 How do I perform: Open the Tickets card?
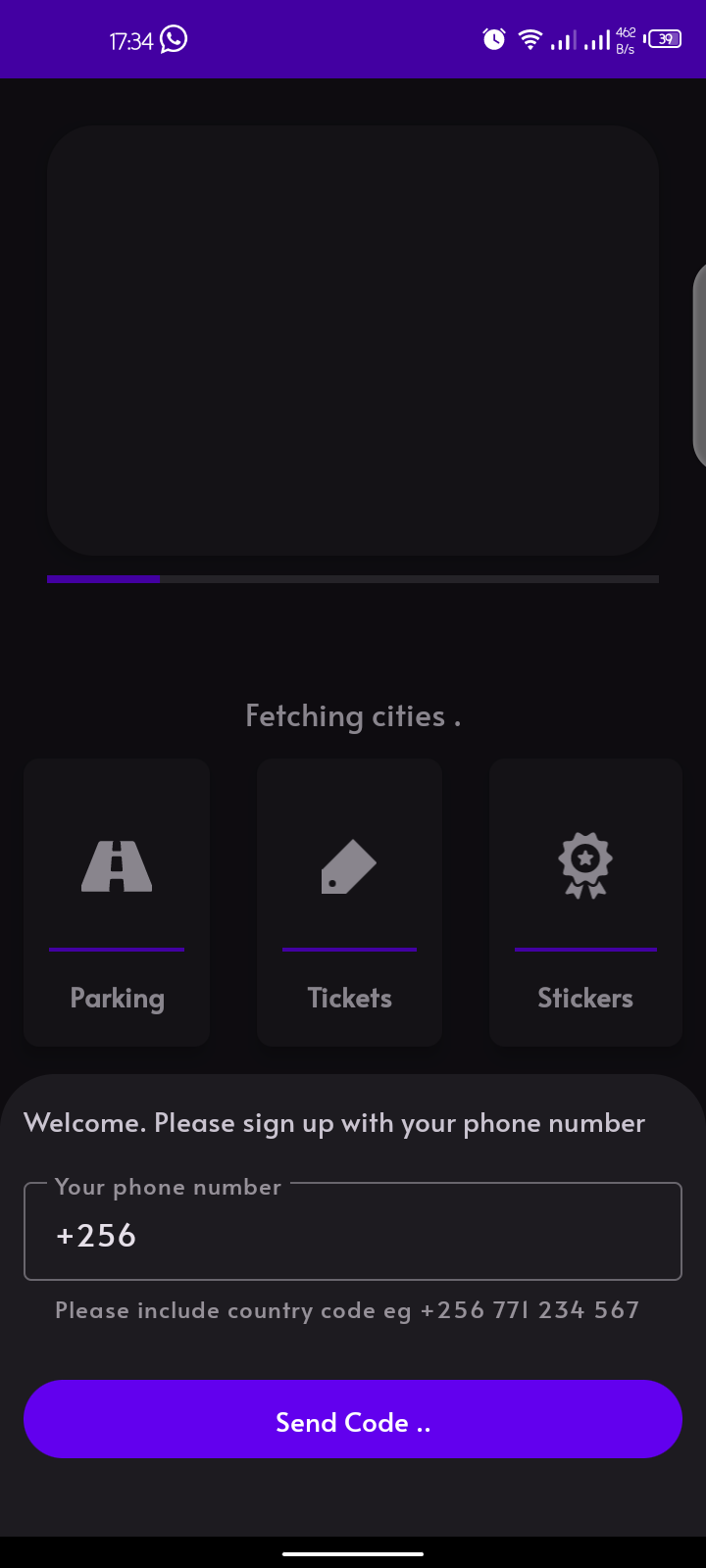[x=349, y=902]
